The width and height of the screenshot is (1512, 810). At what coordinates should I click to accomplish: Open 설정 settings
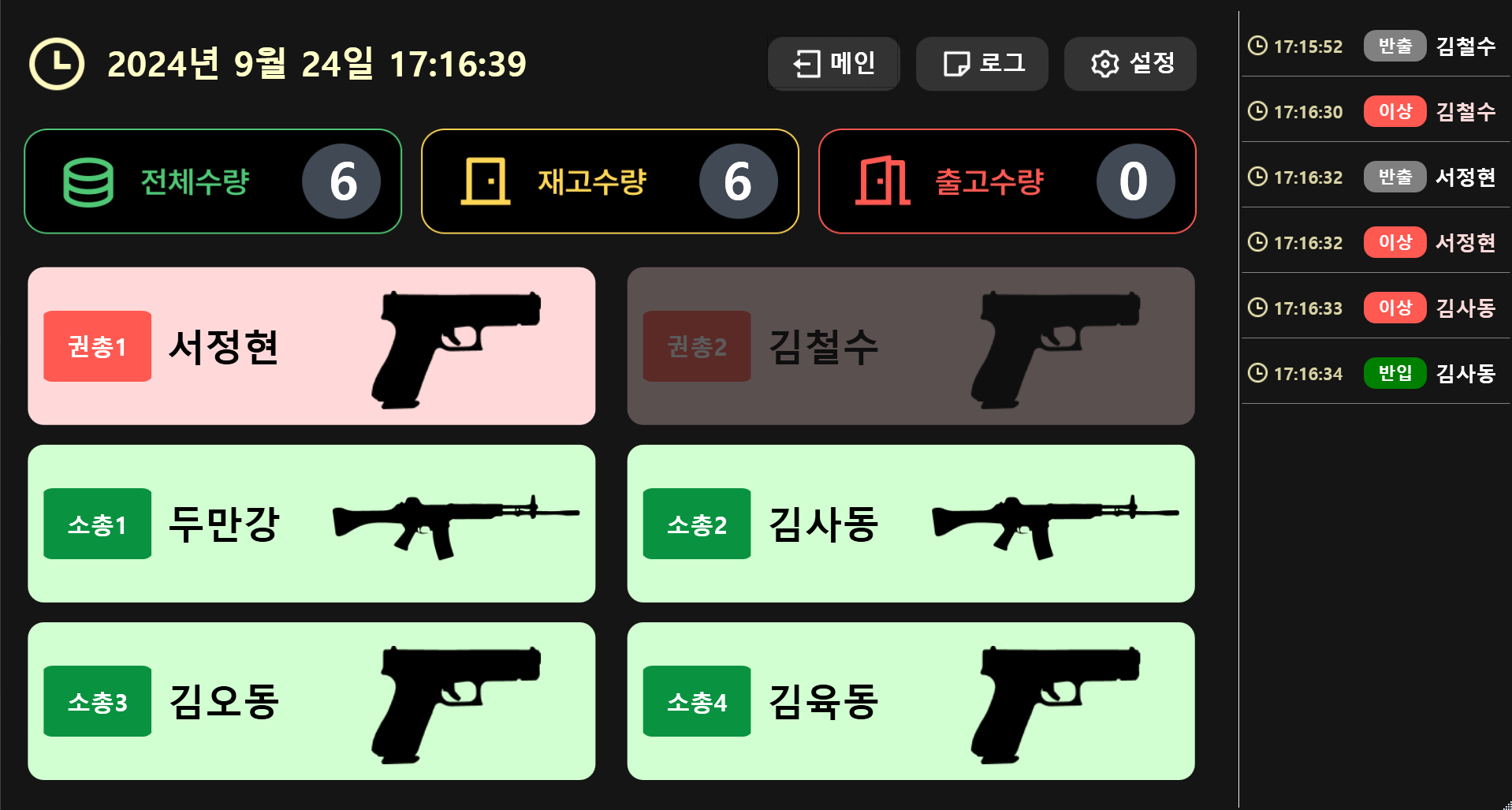click(1130, 63)
